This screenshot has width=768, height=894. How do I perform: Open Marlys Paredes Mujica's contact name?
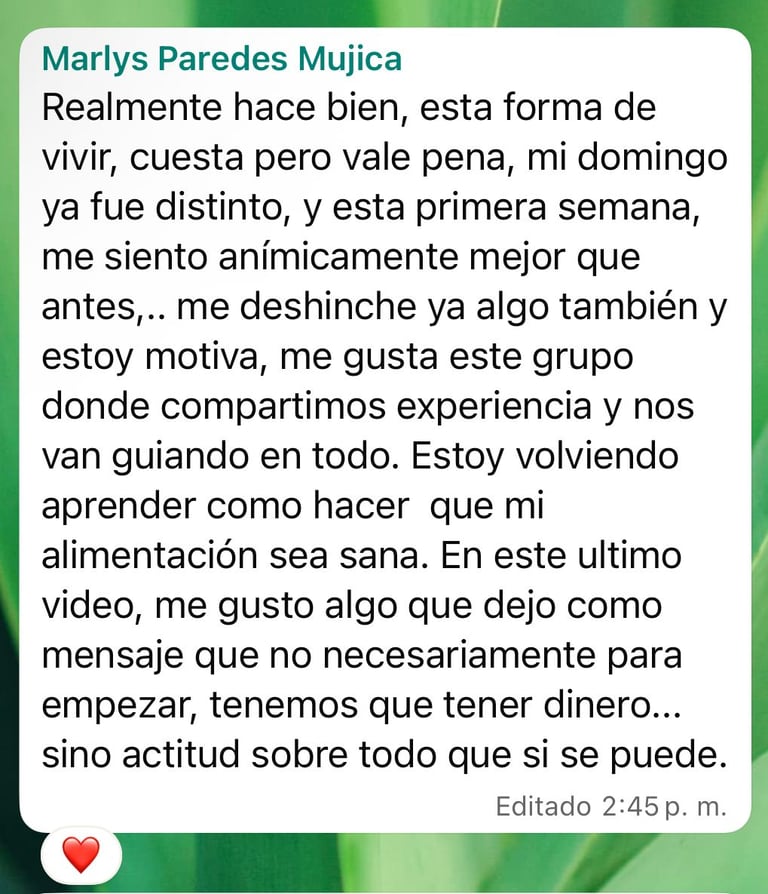pyautogui.click(x=221, y=59)
